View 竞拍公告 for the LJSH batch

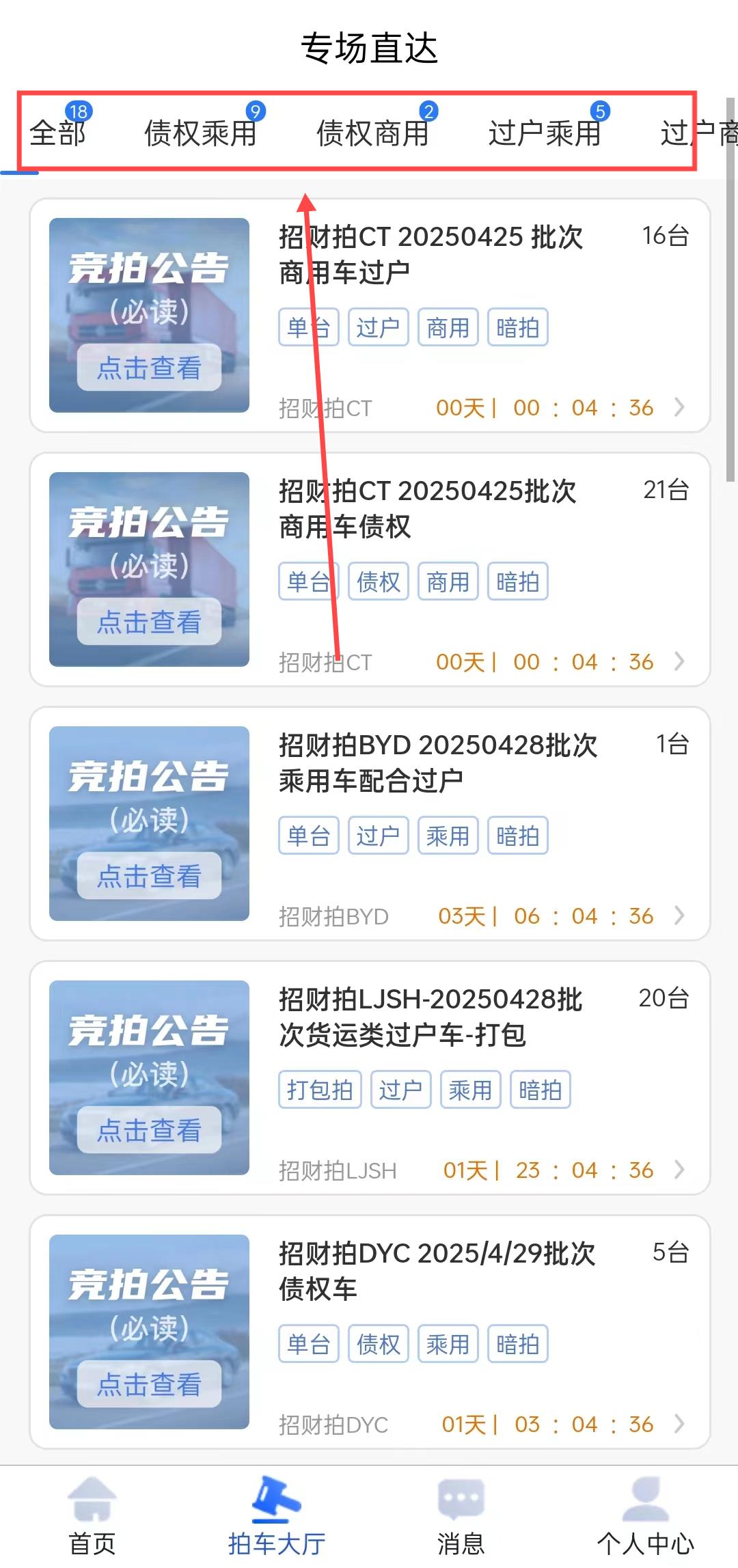click(x=149, y=1077)
